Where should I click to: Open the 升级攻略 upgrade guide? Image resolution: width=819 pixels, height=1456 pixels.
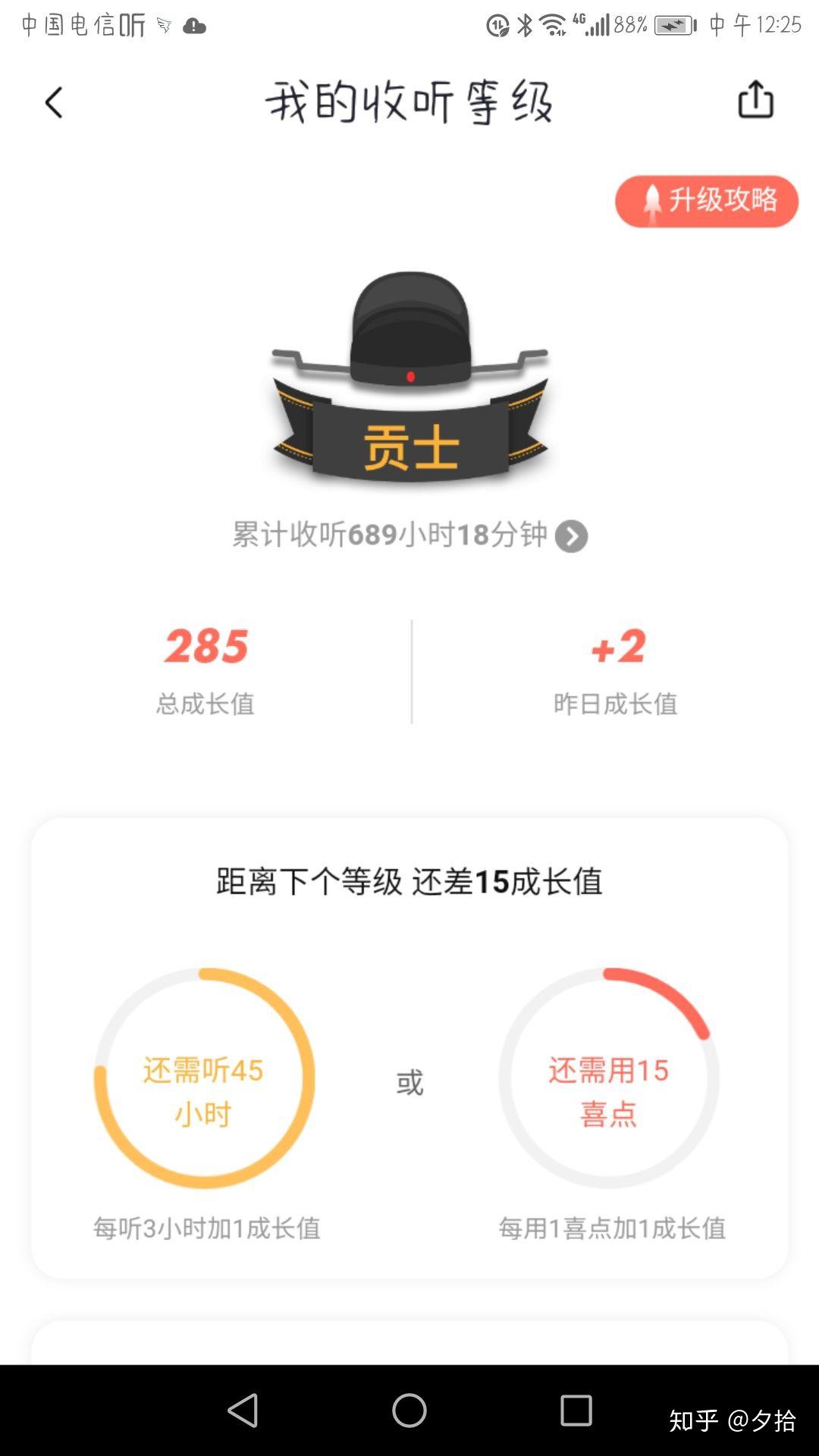[x=707, y=201]
